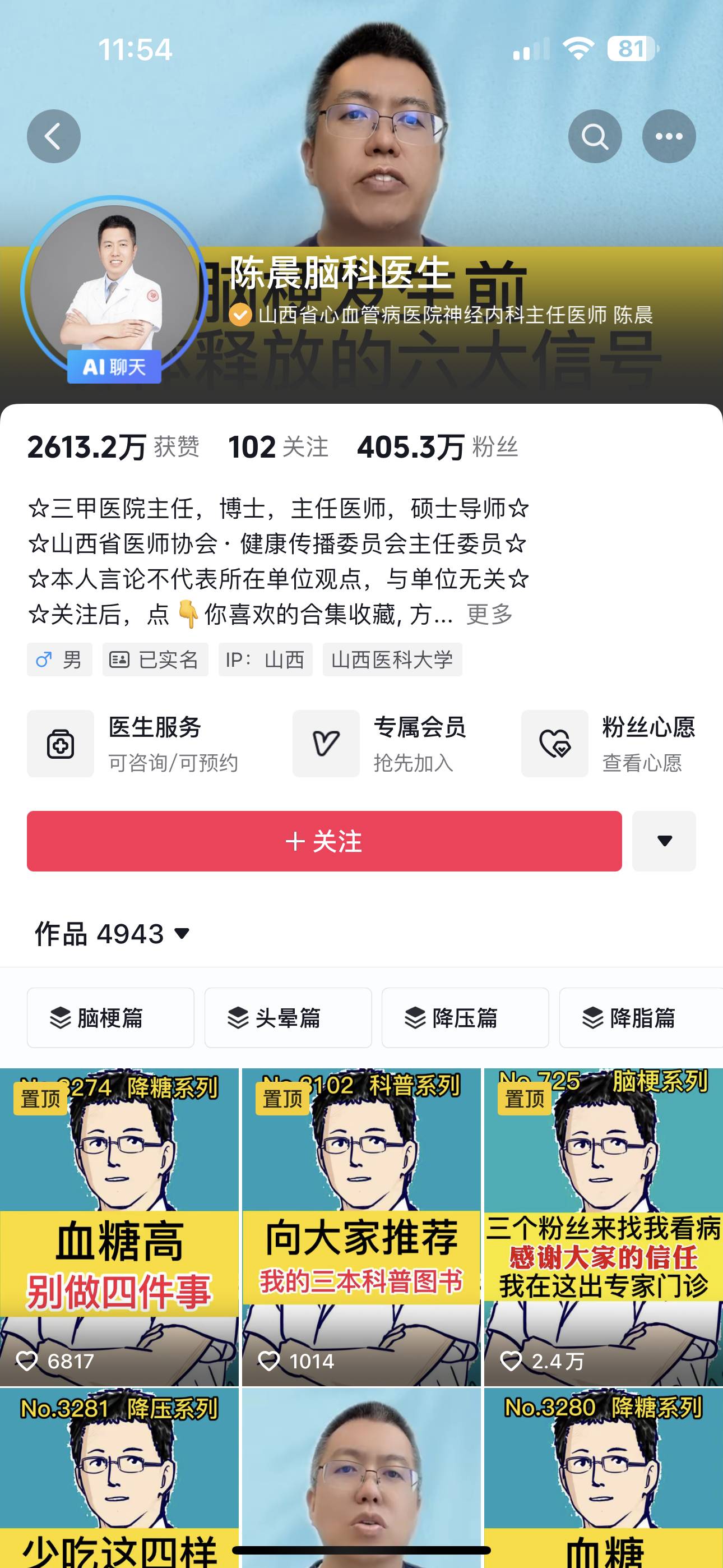Go back using the arrow icon
The height and width of the screenshot is (1568, 723).
pos(54,136)
